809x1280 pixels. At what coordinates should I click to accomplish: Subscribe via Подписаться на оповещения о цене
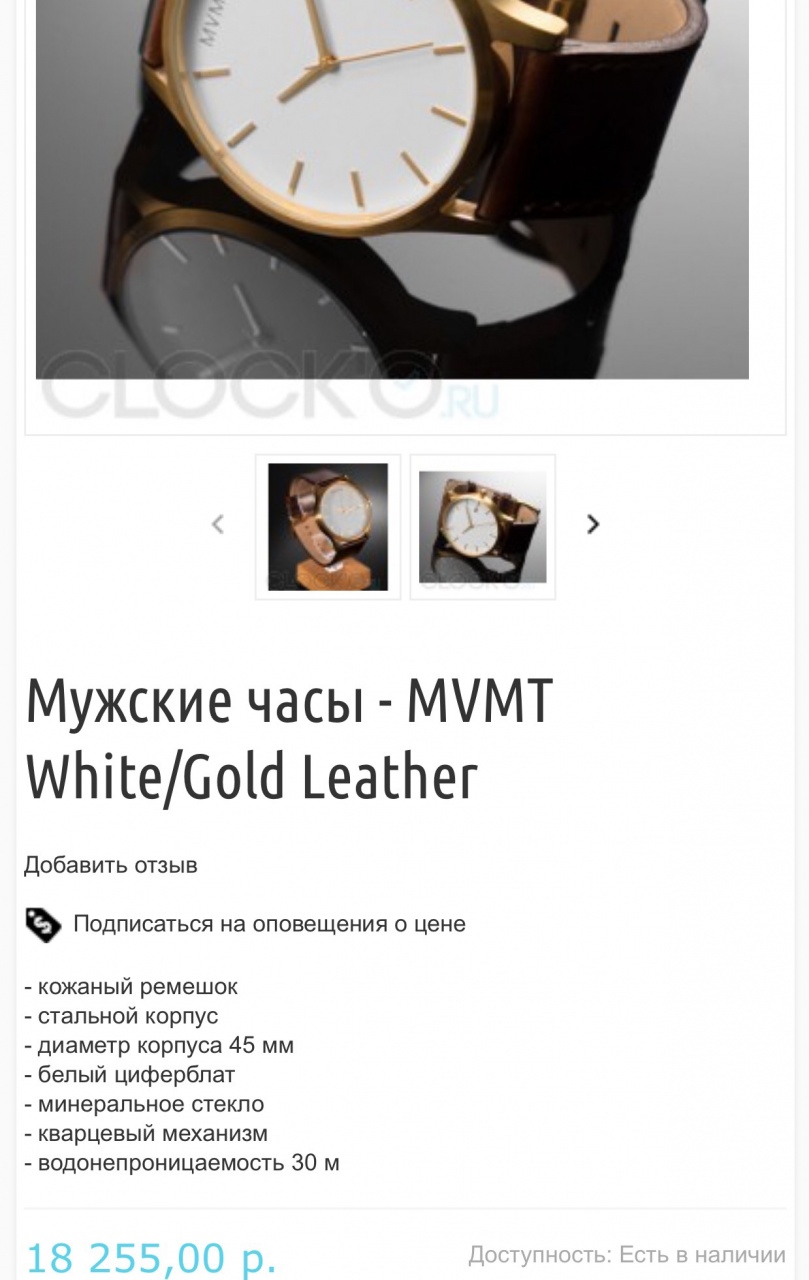[269, 924]
